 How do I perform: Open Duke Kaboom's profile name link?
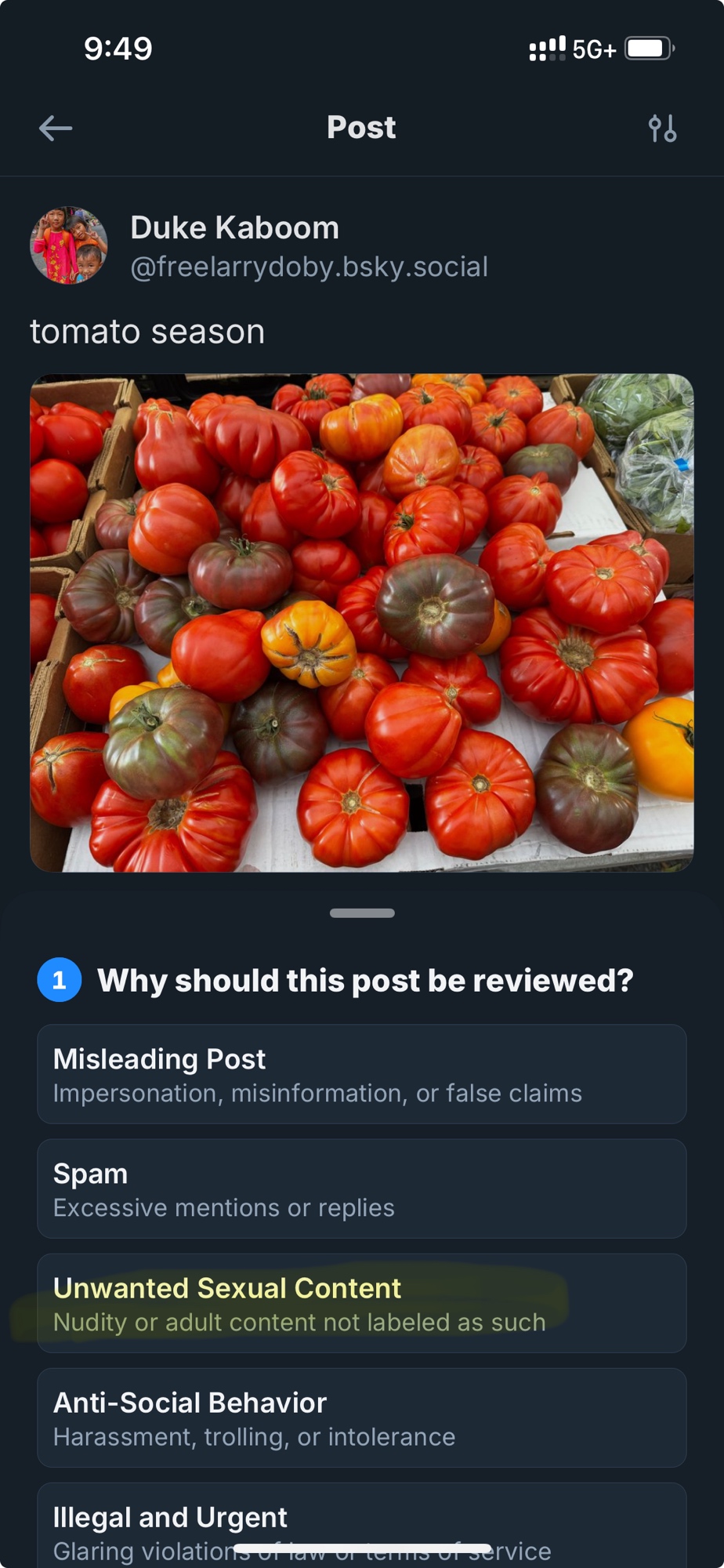(234, 228)
